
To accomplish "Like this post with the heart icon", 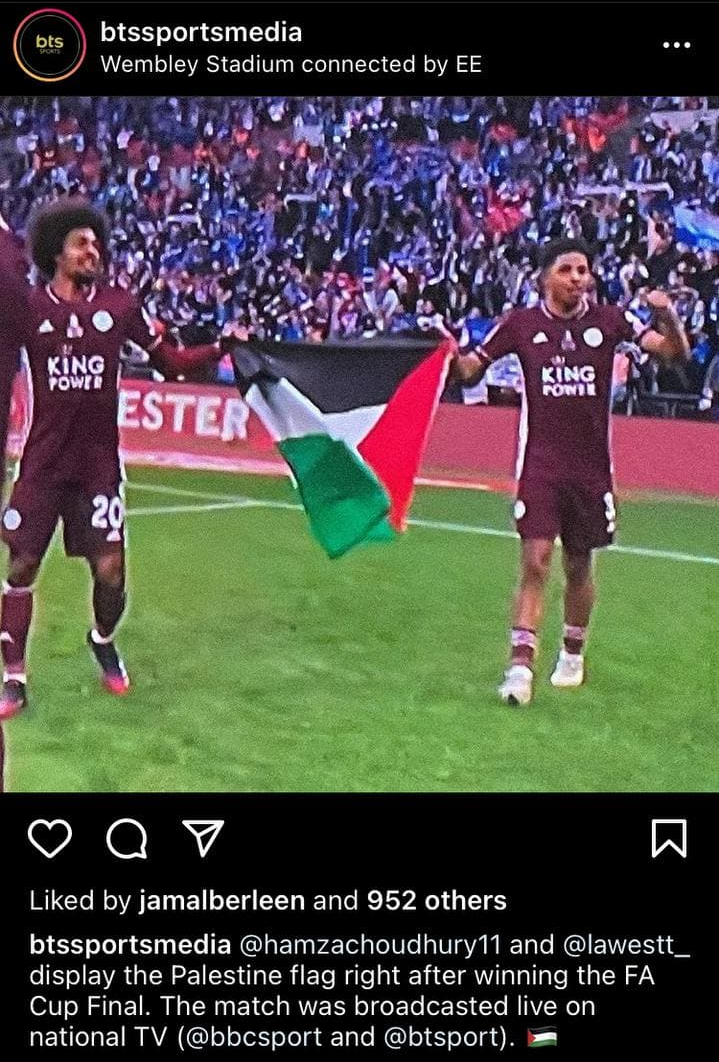I will [49, 838].
